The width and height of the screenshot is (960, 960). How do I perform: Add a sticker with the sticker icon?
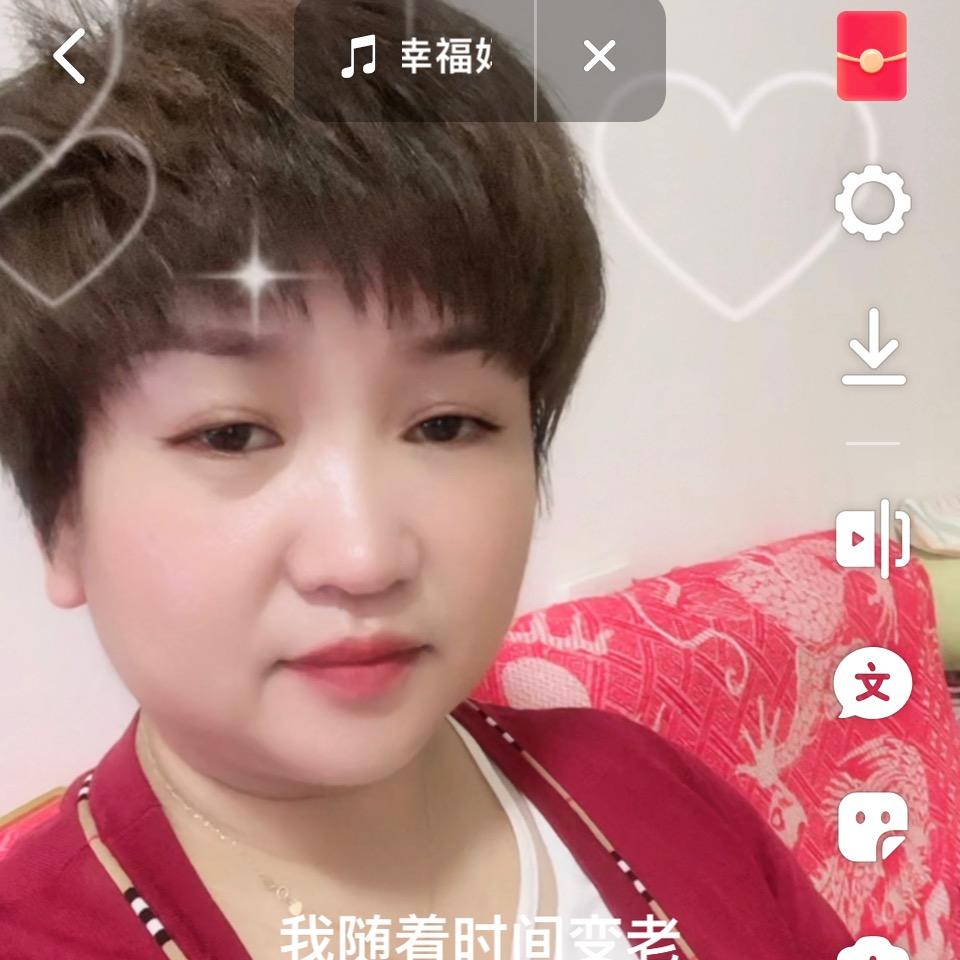point(872,828)
